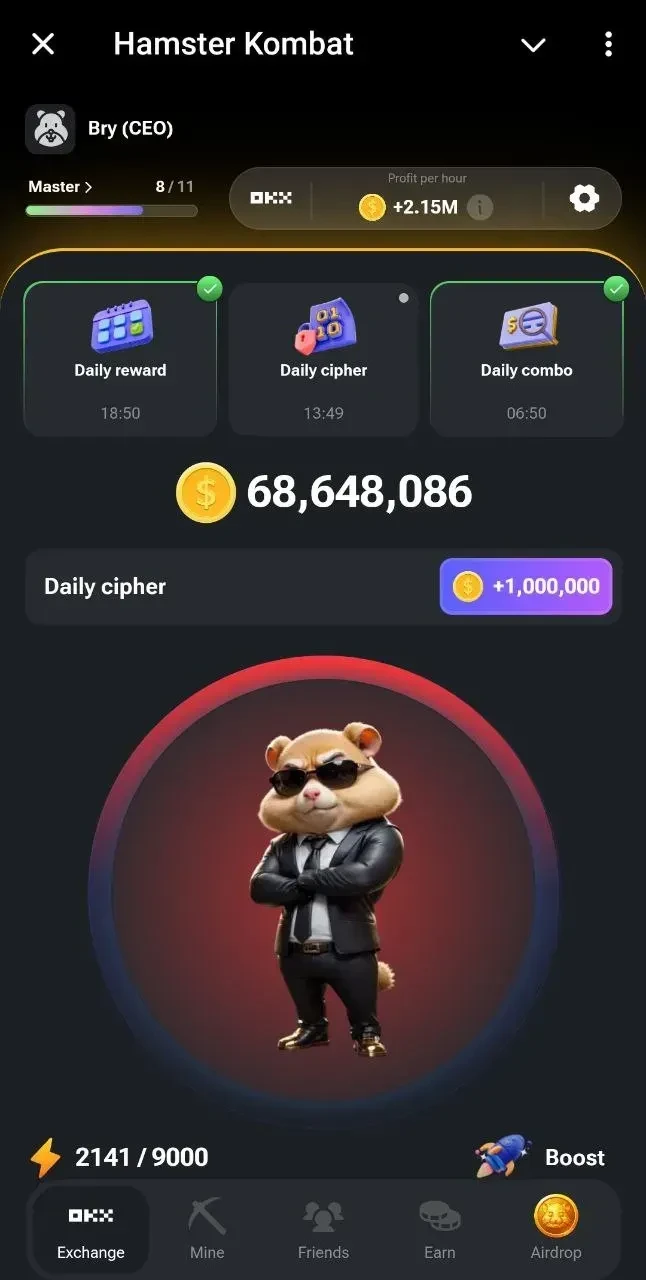Select the Airdrop tab
This screenshot has width=646, height=1280.
[x=555, y=1230]
